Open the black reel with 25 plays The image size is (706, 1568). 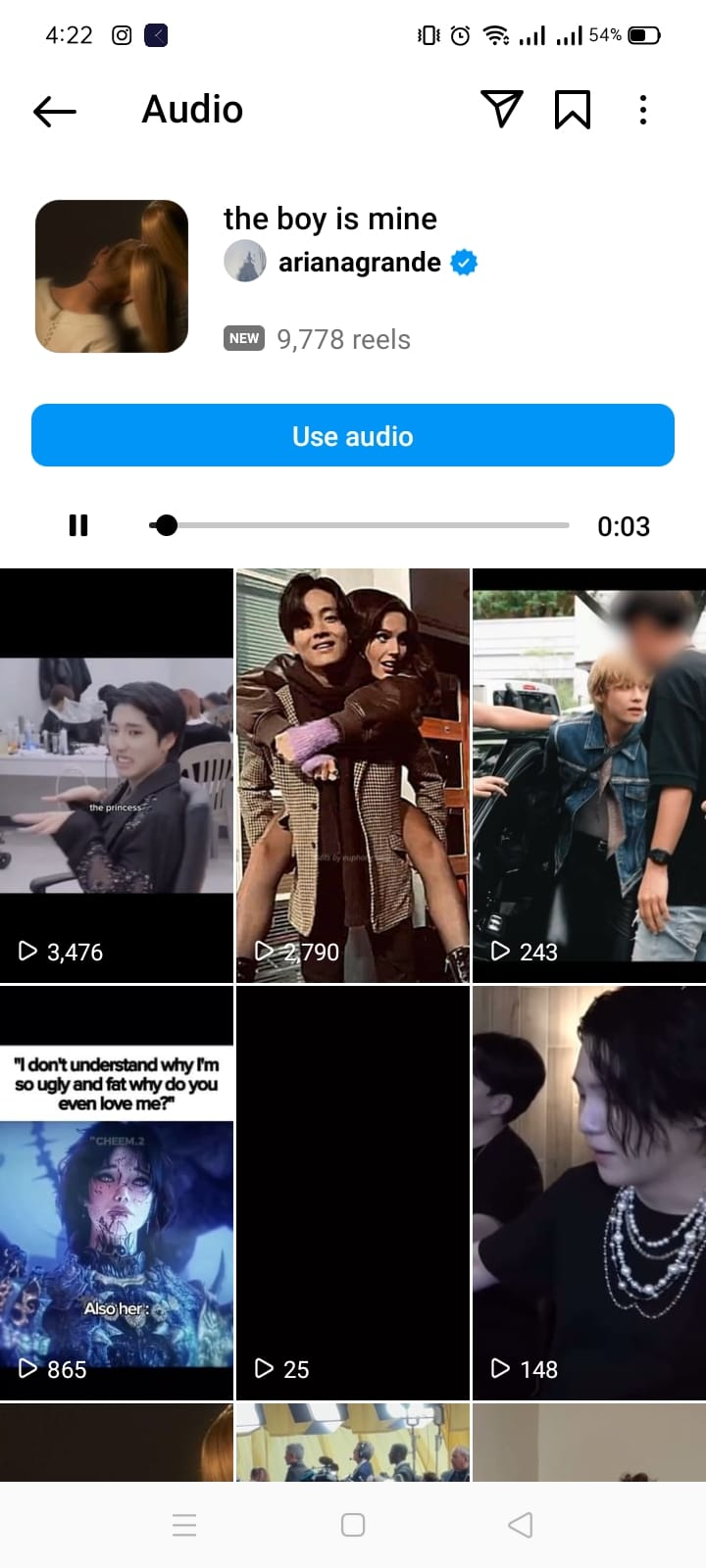[353, 1194]
